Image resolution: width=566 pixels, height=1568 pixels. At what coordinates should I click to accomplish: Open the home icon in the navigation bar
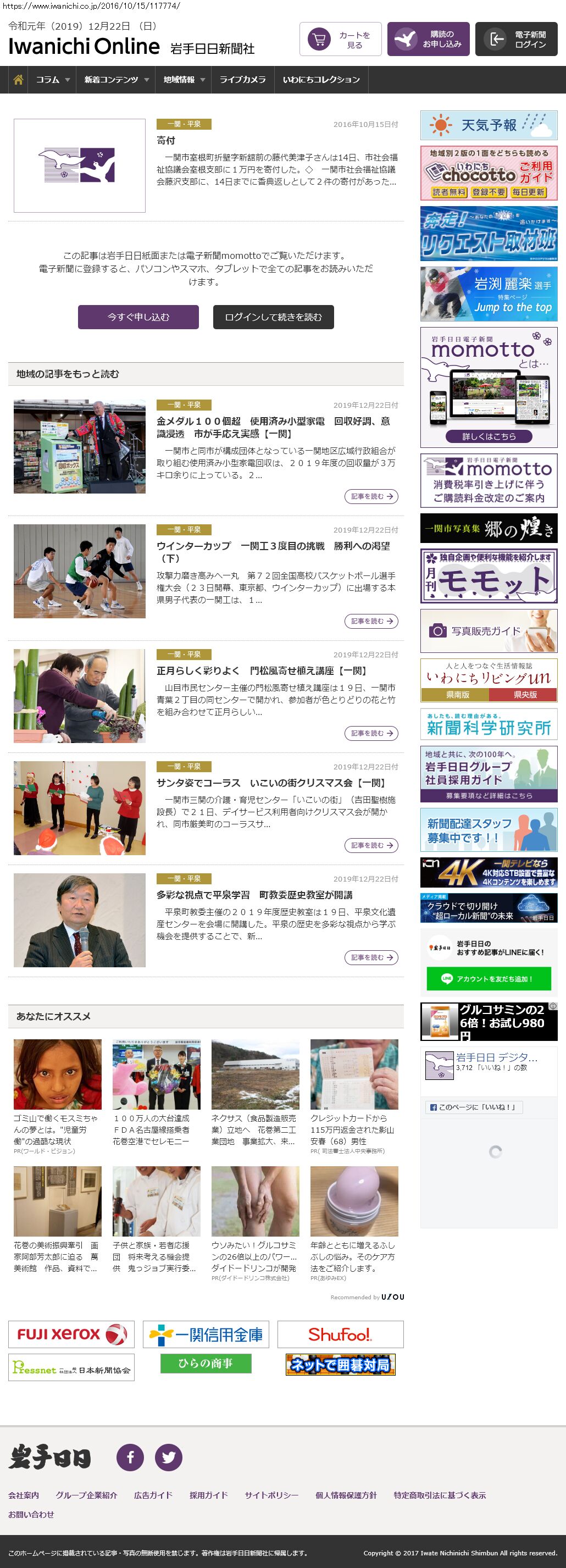click(18, 80)
